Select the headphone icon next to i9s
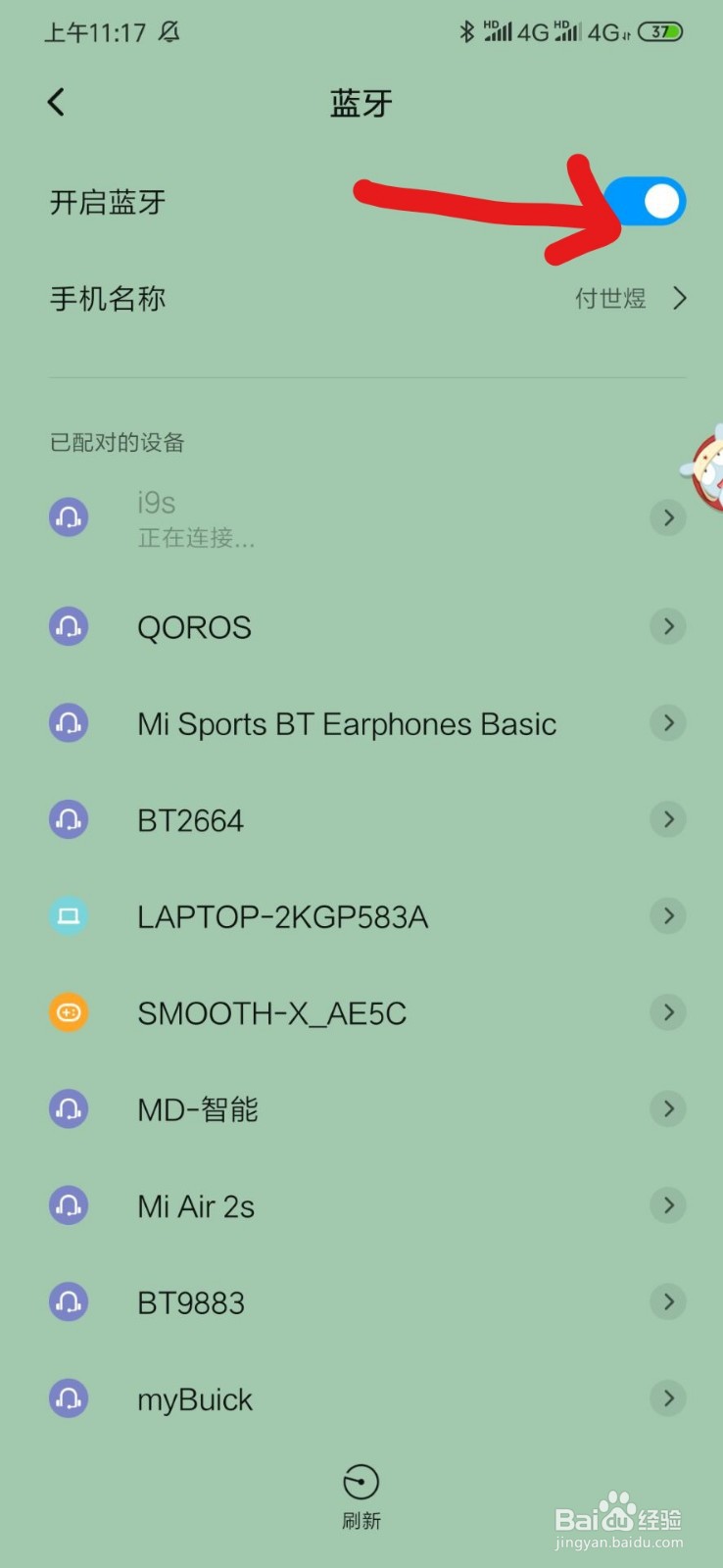 [x=68, y=516]
